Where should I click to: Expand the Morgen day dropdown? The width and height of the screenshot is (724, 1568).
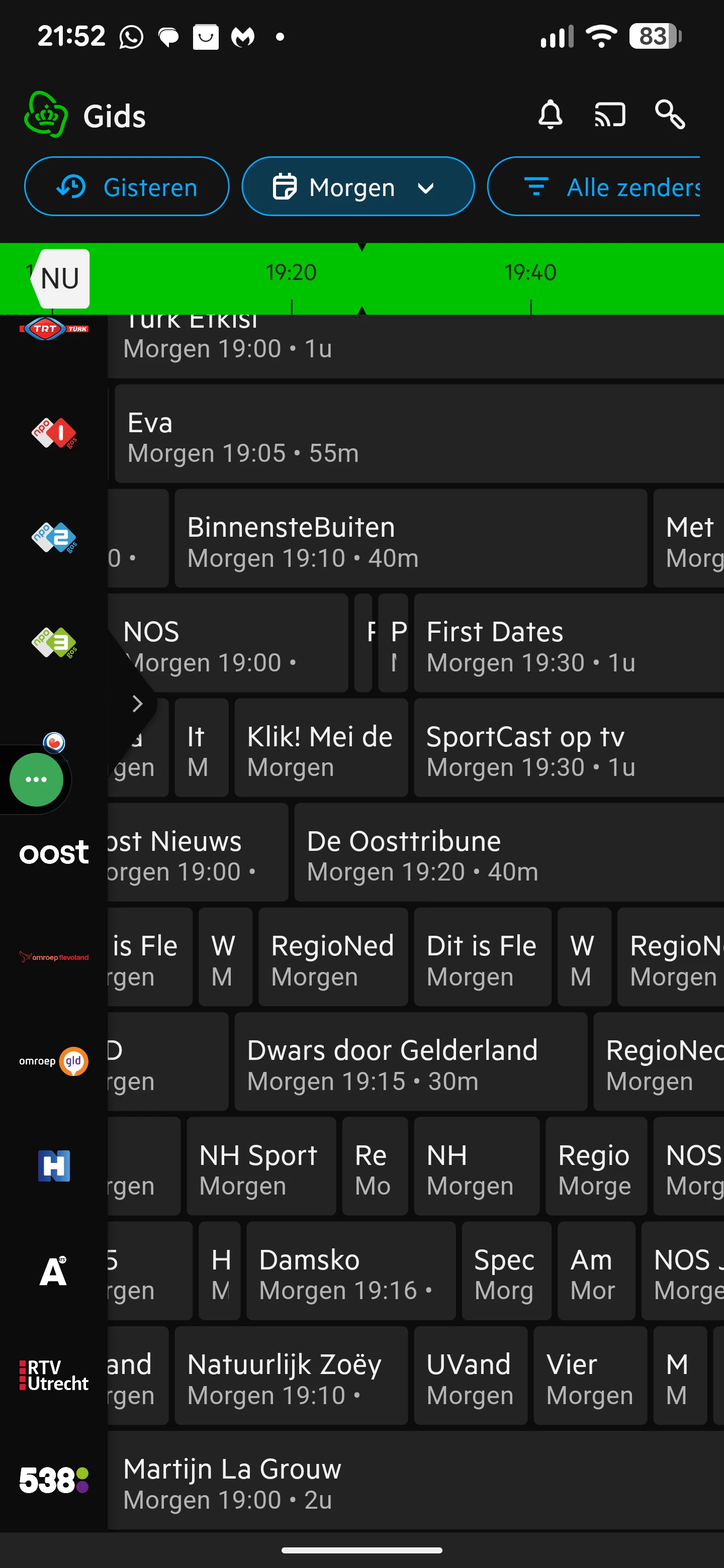click(357, 187)
